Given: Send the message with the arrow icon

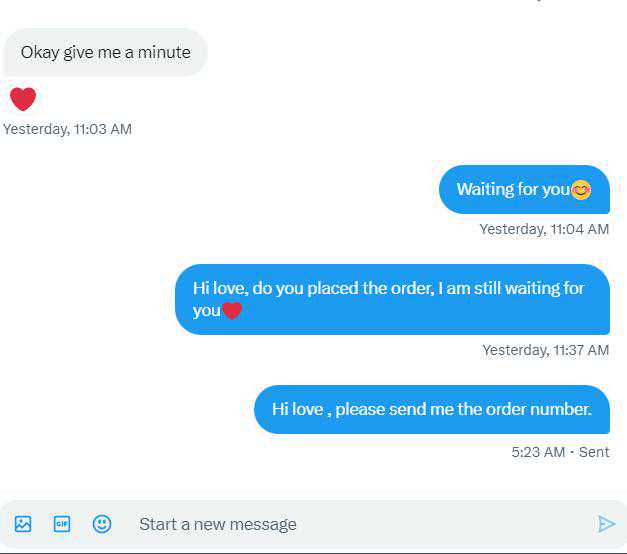Looking at the screenshot, I should click(x=606, y=524).
